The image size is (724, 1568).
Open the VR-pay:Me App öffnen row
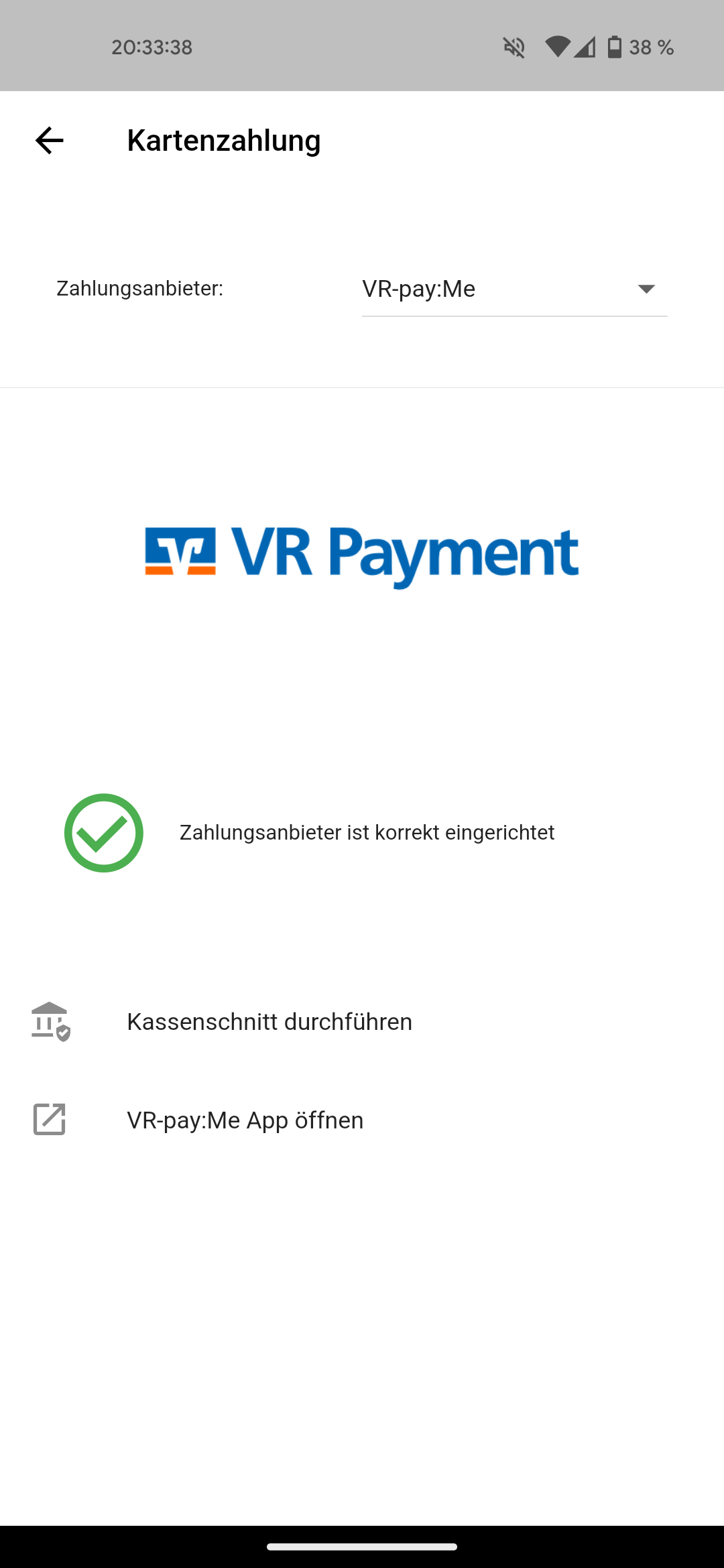pyautogui.click(x=245, y=1120)
